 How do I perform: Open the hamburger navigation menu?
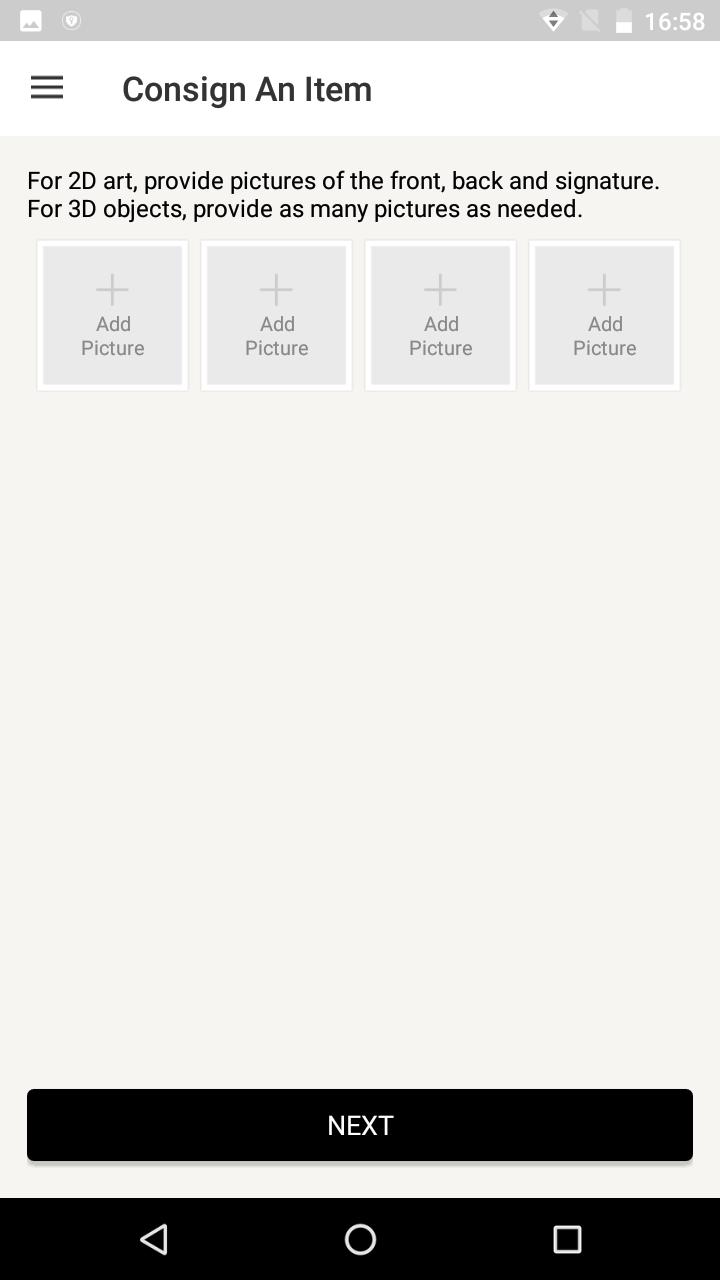[47, 88]
